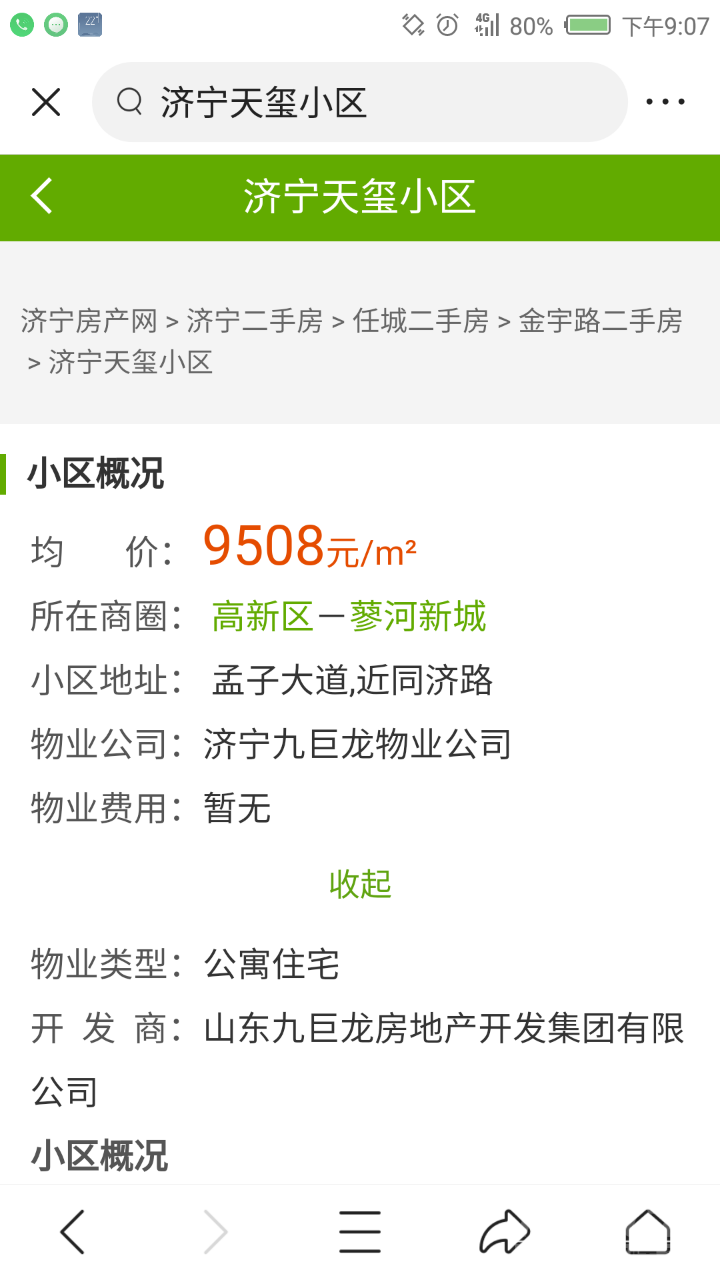Screen dimensions: 720x1280
Task: Open the 蓼河新城 area link
Action: tap(417, 616)
